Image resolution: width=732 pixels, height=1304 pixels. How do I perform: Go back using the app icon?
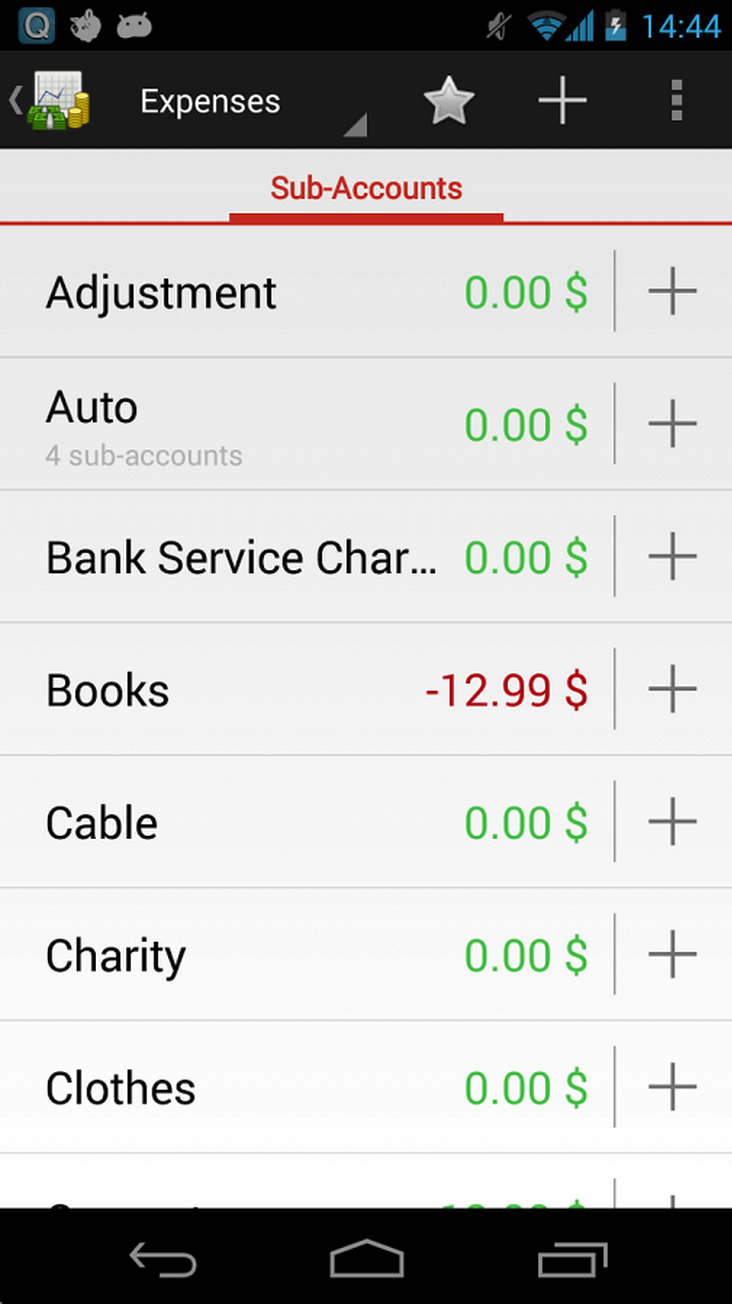pos(52,101)
